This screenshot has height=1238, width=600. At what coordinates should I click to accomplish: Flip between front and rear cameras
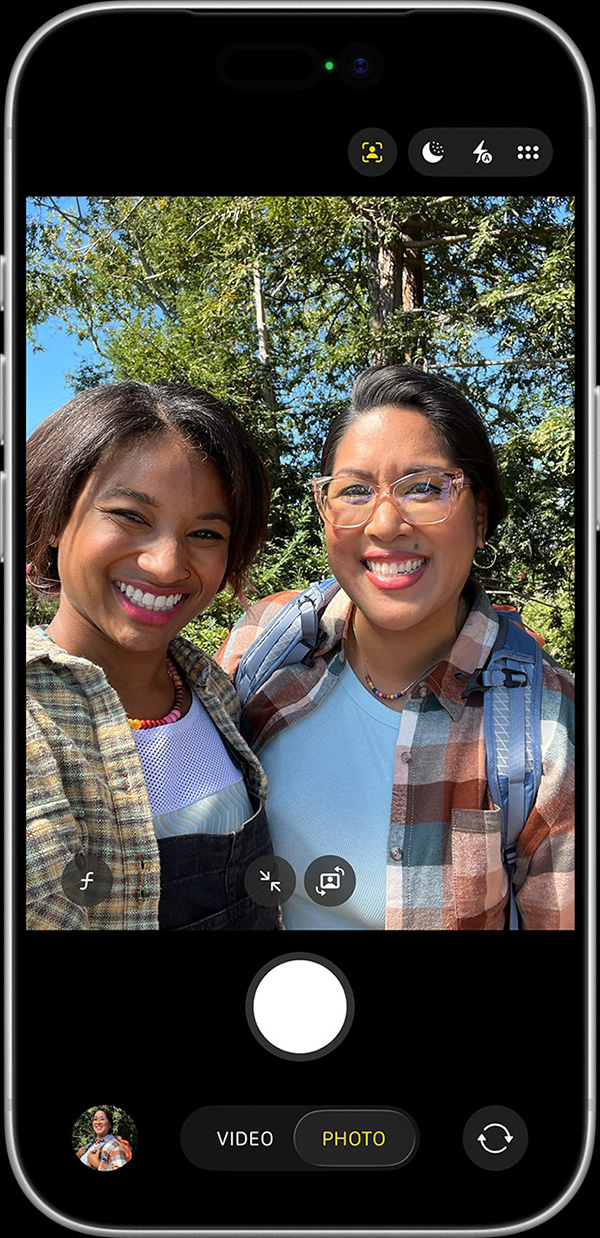click(495, 1138)
